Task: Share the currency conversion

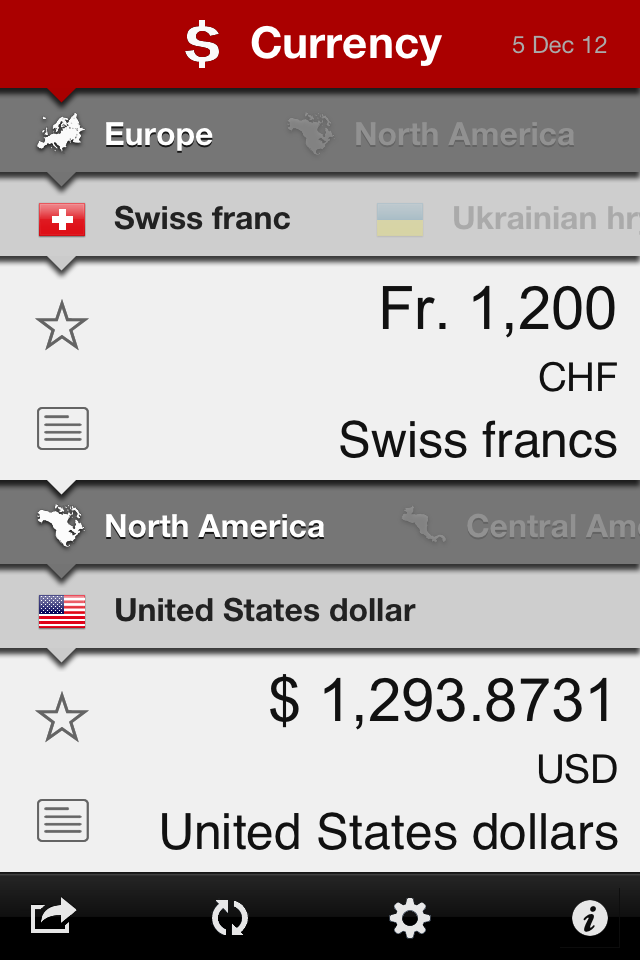Action: 53,916
